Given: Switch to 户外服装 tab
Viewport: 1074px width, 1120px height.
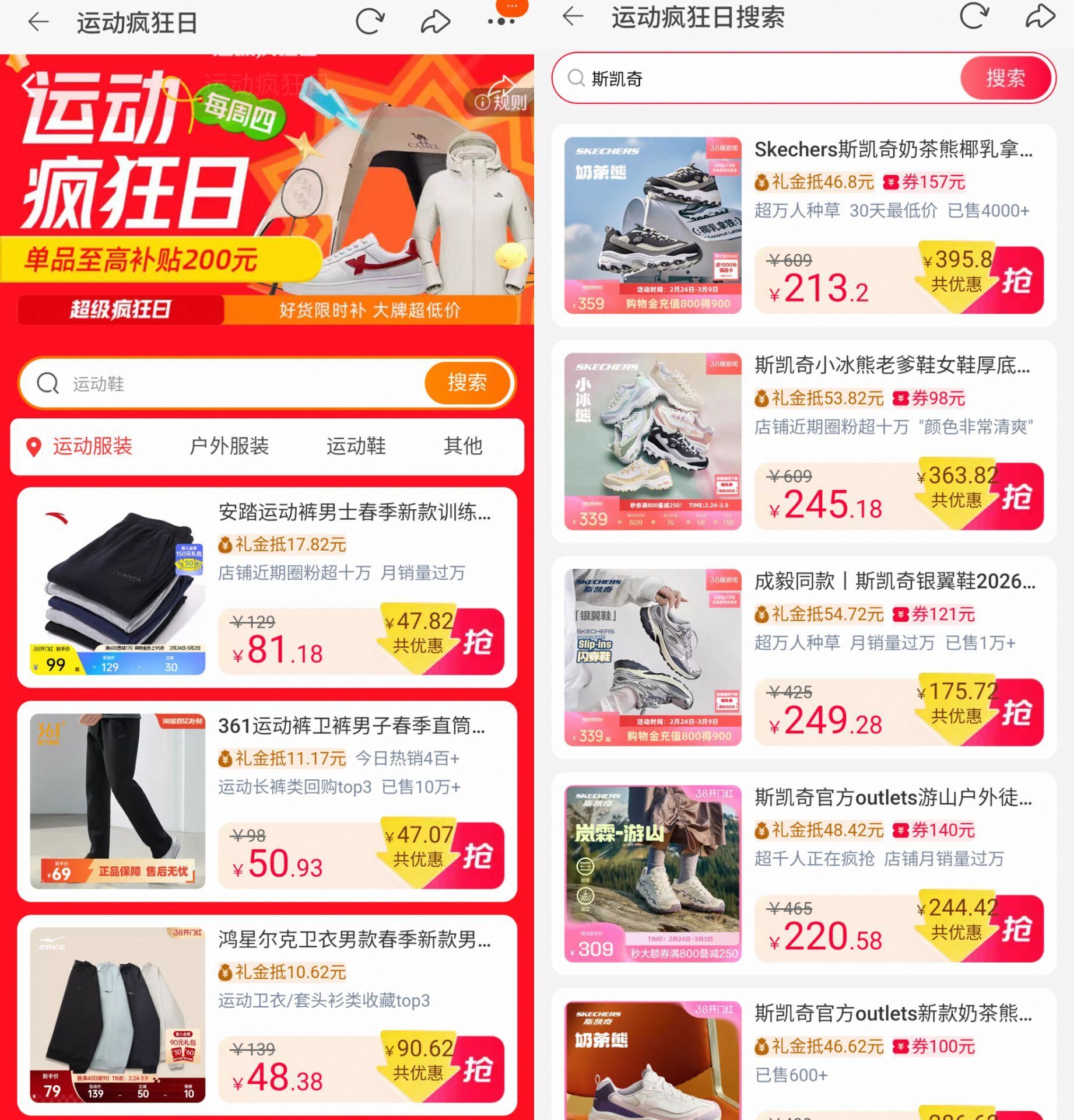Looking at the screenshot, I should [229, 446].
